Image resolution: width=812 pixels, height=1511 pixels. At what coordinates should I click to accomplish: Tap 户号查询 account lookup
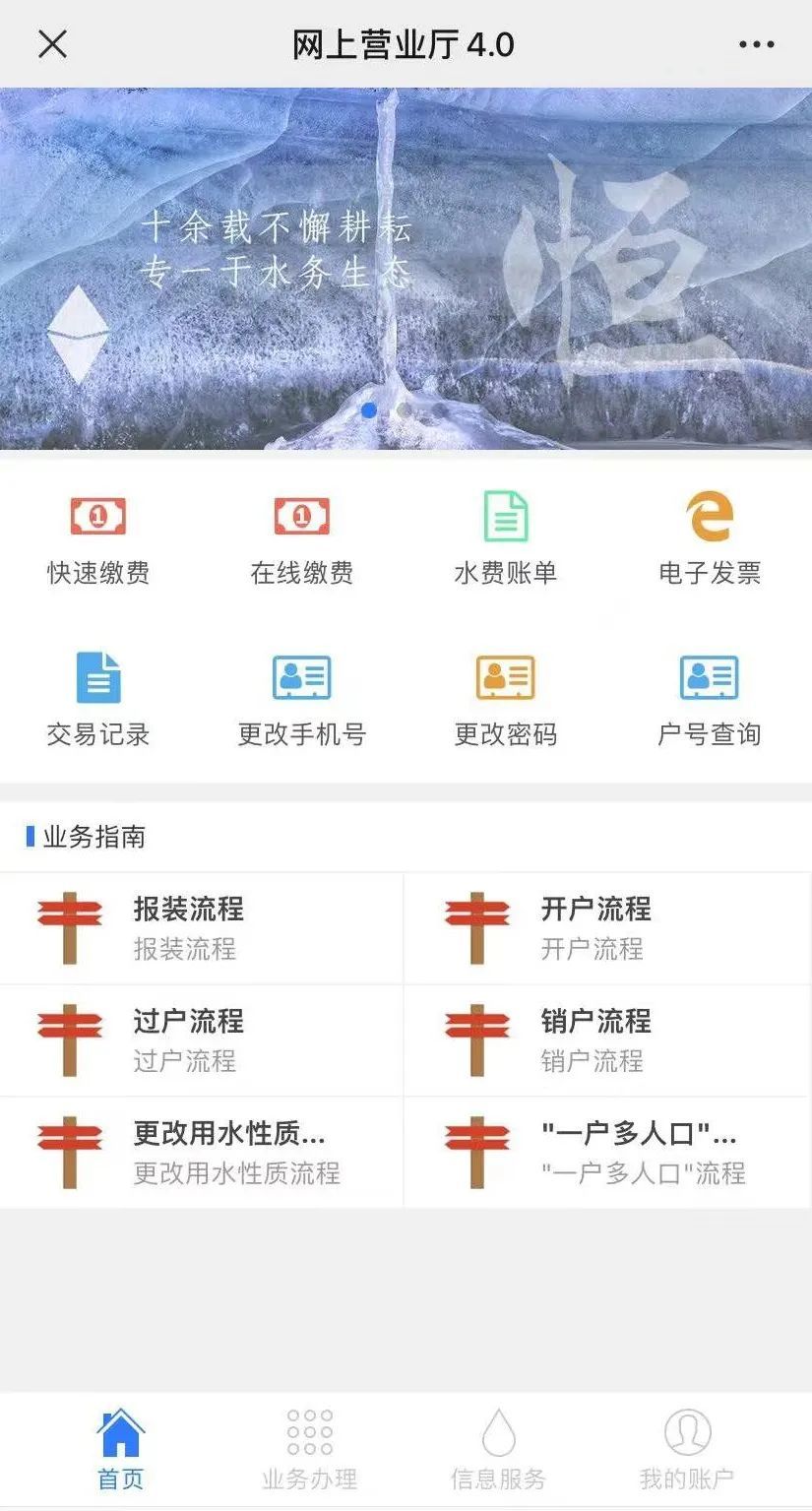click(x=710, y=700)
